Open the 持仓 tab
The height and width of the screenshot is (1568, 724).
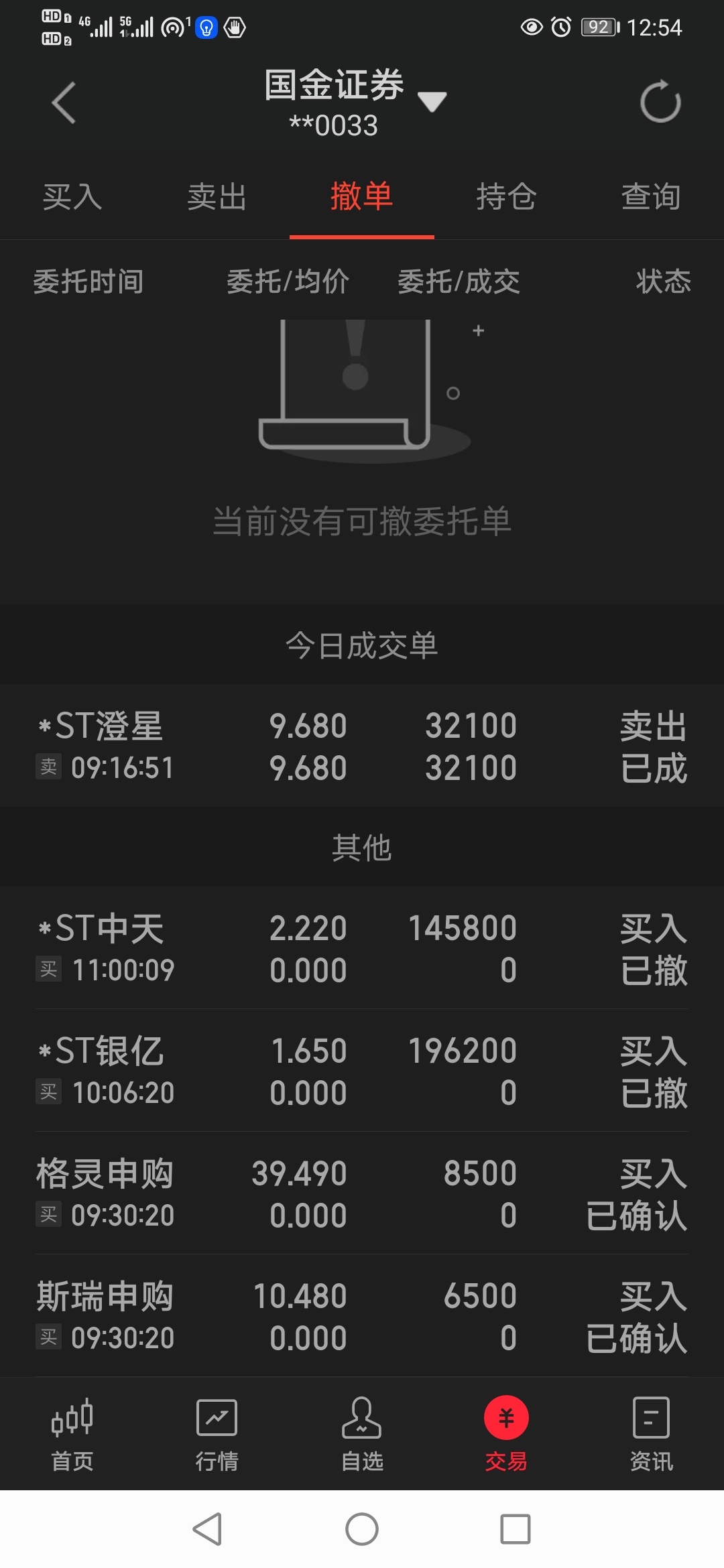pyautogui.click(x=506, y=197)
